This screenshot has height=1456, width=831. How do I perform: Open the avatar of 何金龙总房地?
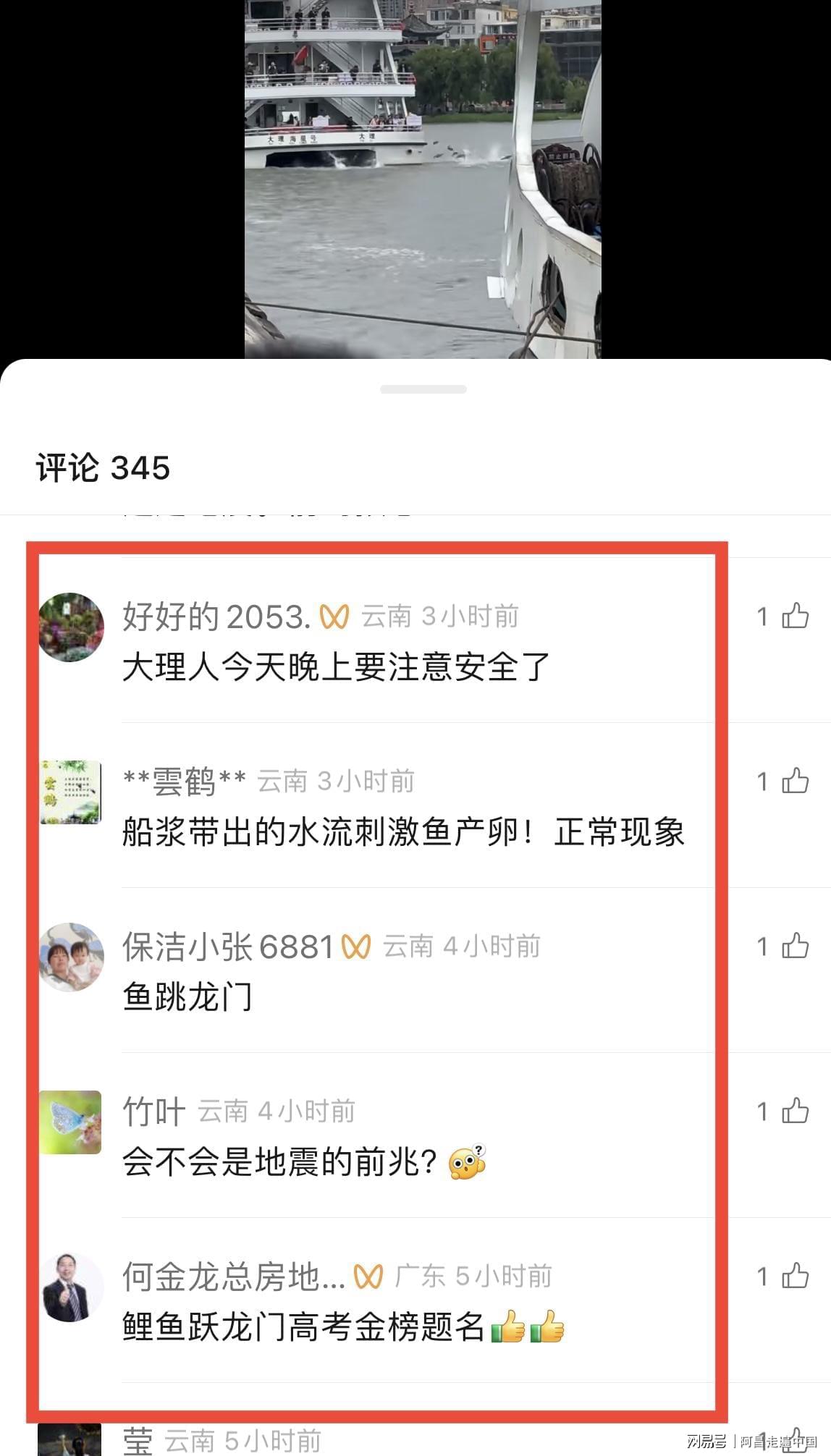70,1287
